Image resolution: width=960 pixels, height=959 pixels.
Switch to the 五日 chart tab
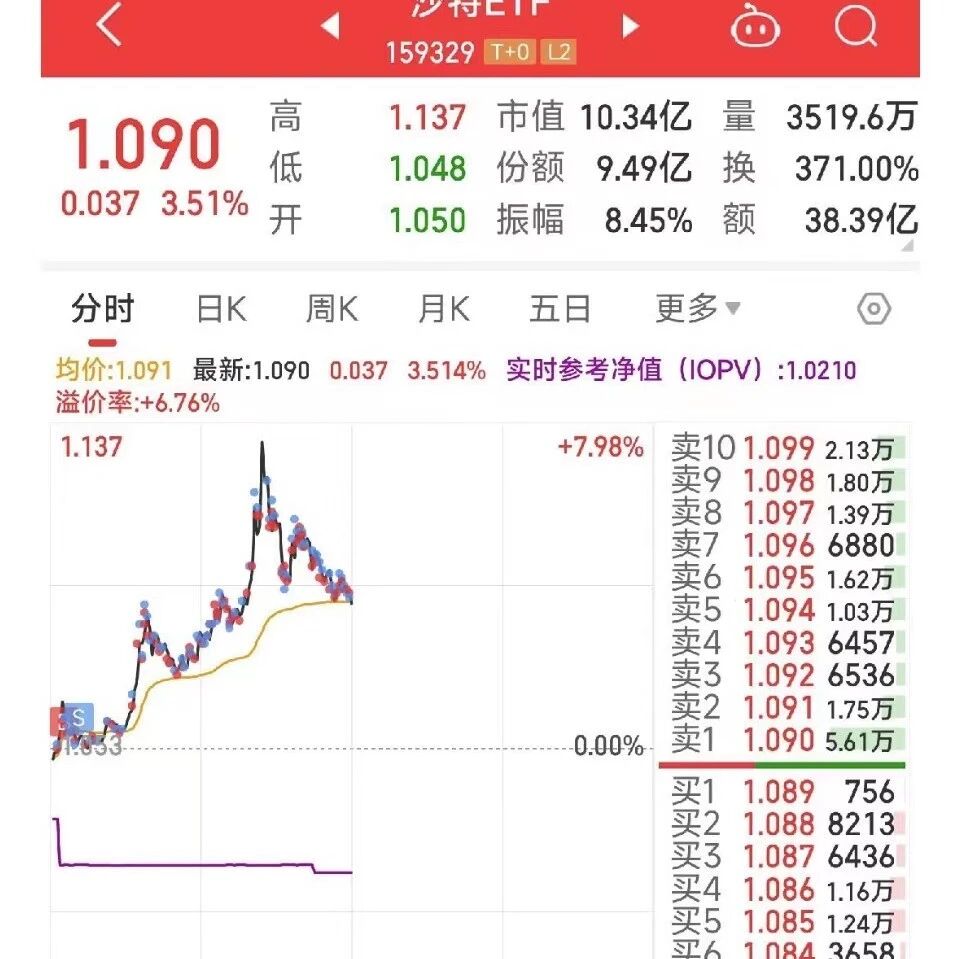(560, 308)
